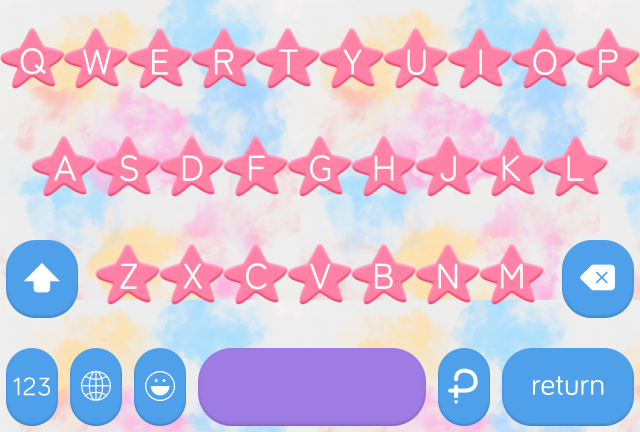Tap the shift key

click(x=42, y=279)
